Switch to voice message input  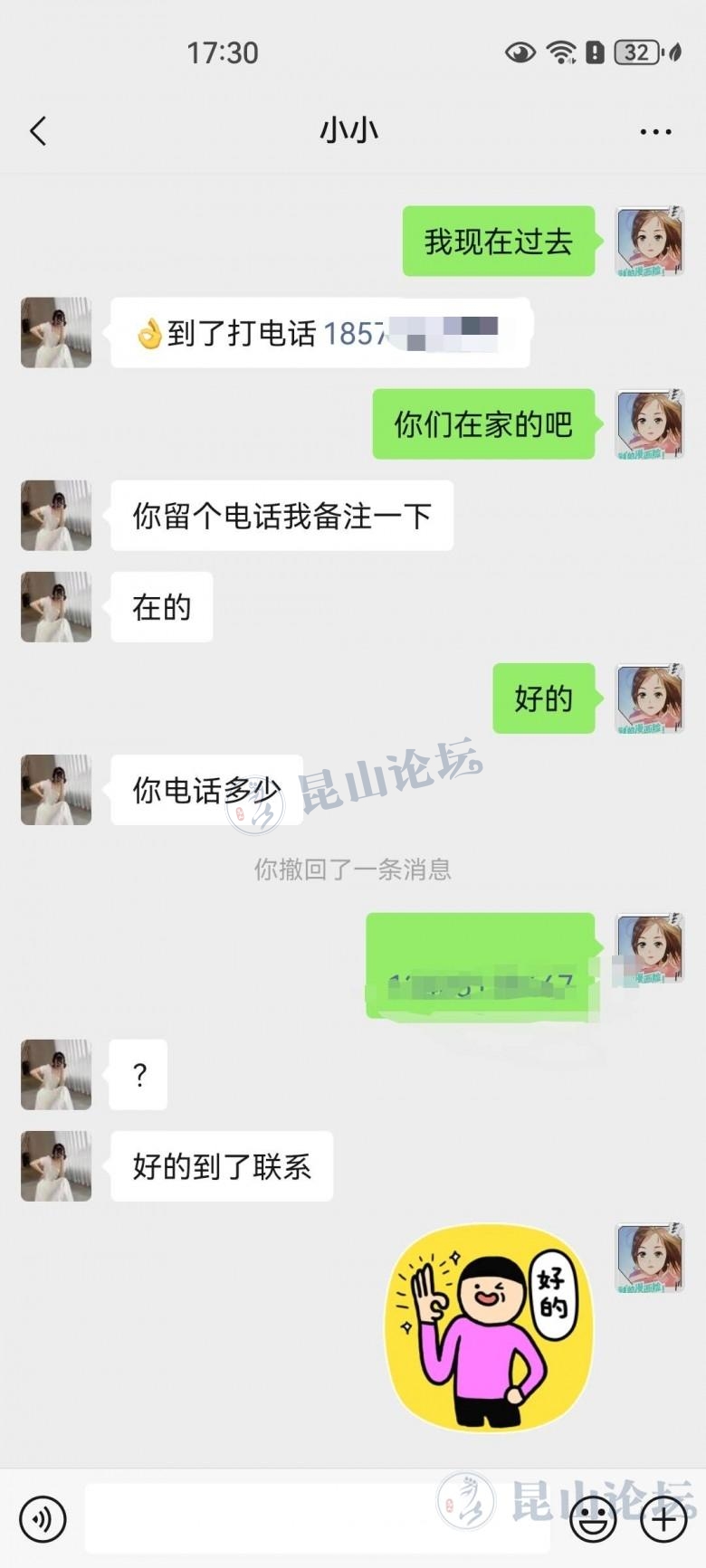pyautogui.click(x=42, y=1518)
